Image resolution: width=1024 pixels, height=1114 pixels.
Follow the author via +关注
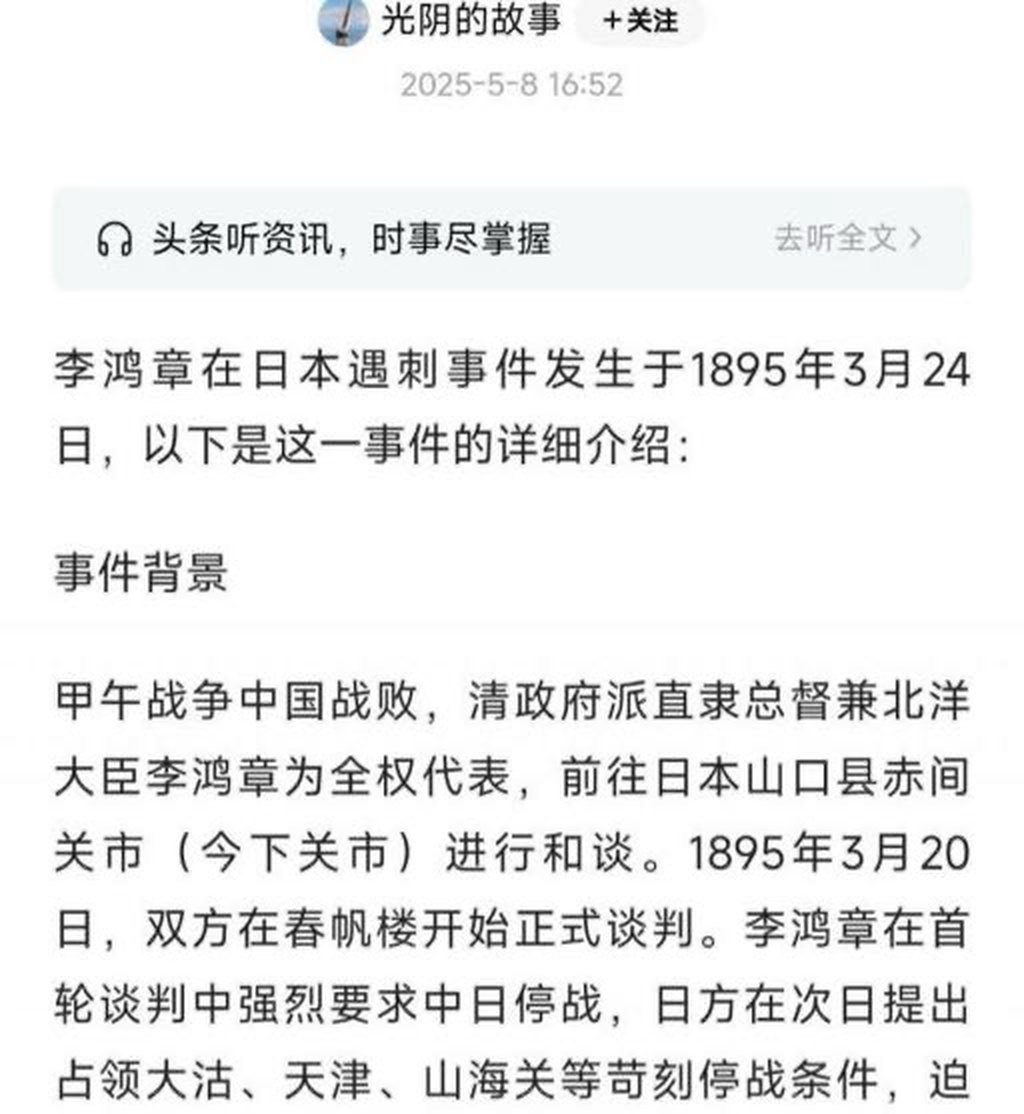[641, 21]
